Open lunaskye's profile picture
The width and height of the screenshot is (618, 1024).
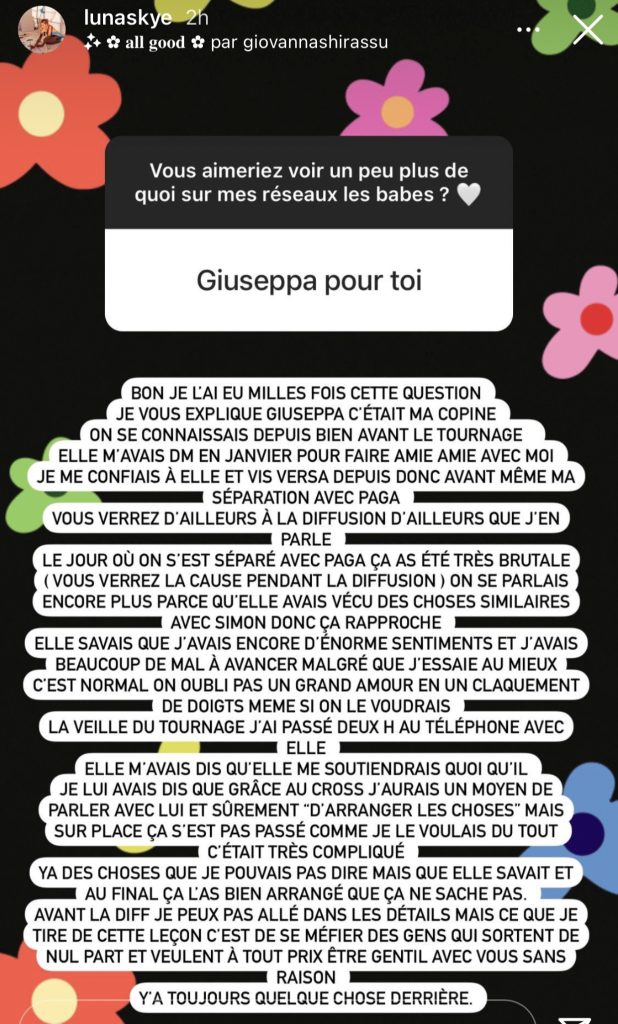(x=42, y=30)
